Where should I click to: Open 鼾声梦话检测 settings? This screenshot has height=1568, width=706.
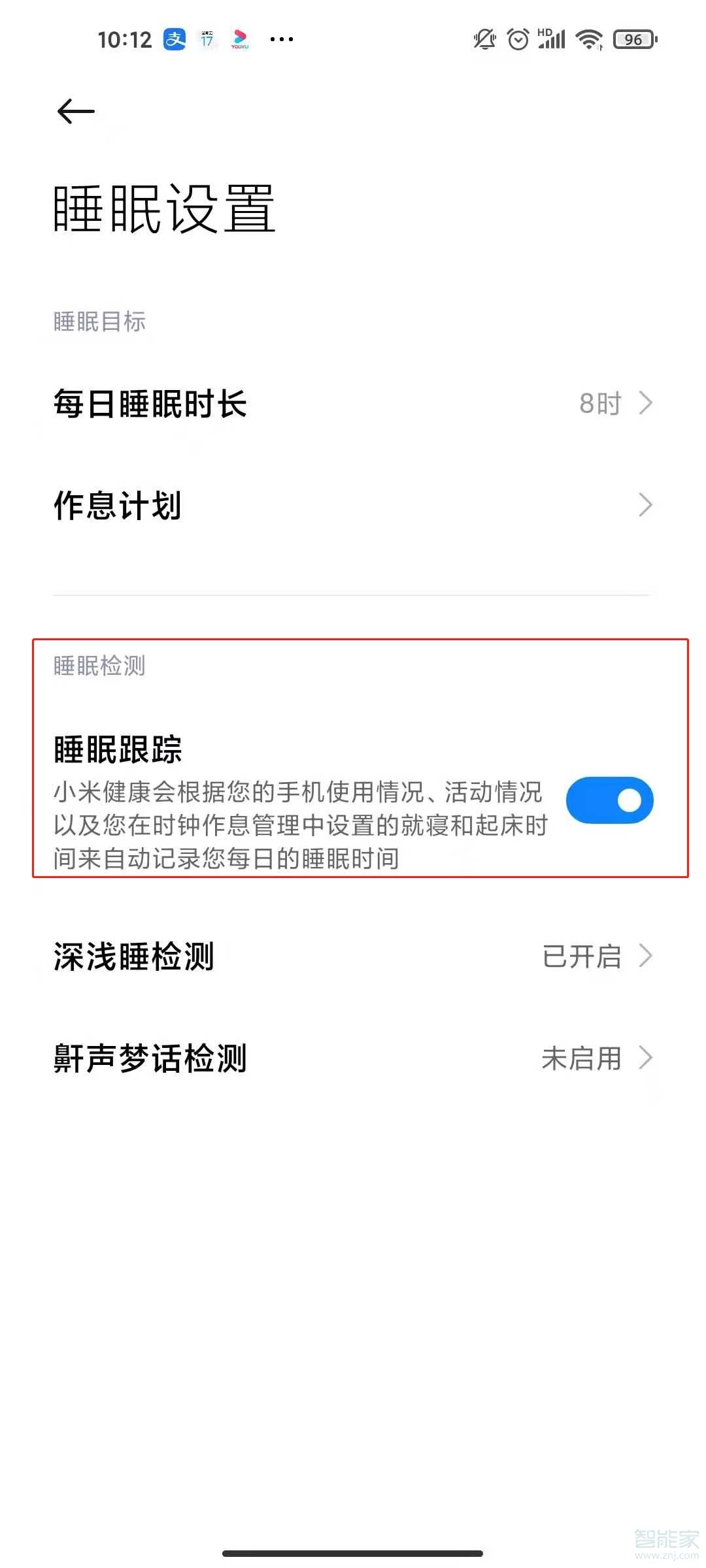353,1058
